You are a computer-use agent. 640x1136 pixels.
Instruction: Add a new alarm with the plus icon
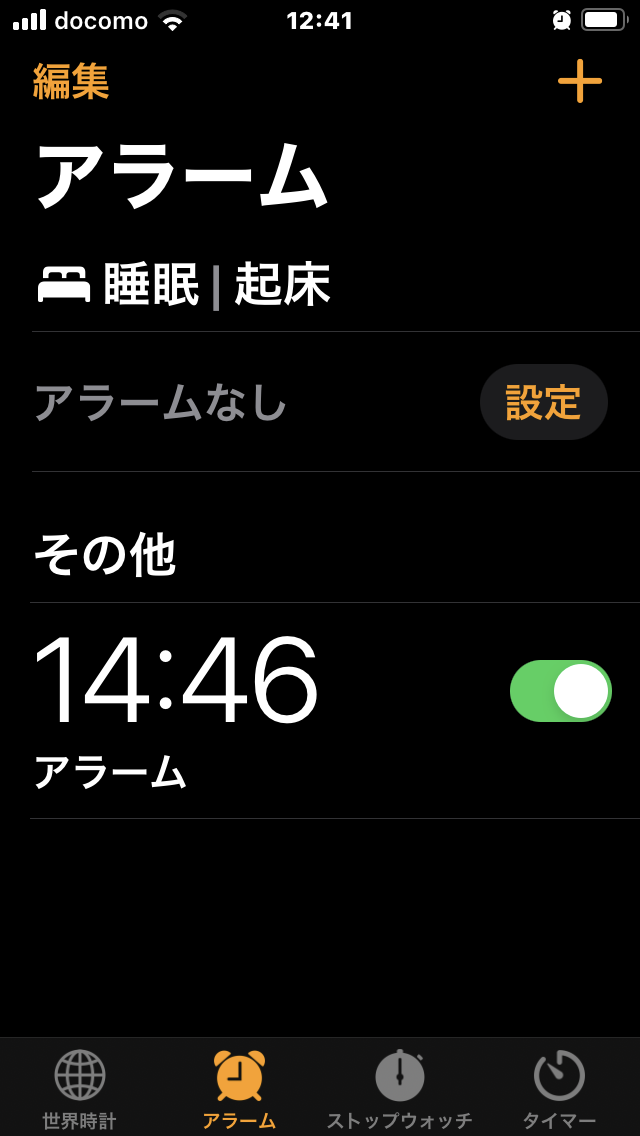tap(580, 81)
